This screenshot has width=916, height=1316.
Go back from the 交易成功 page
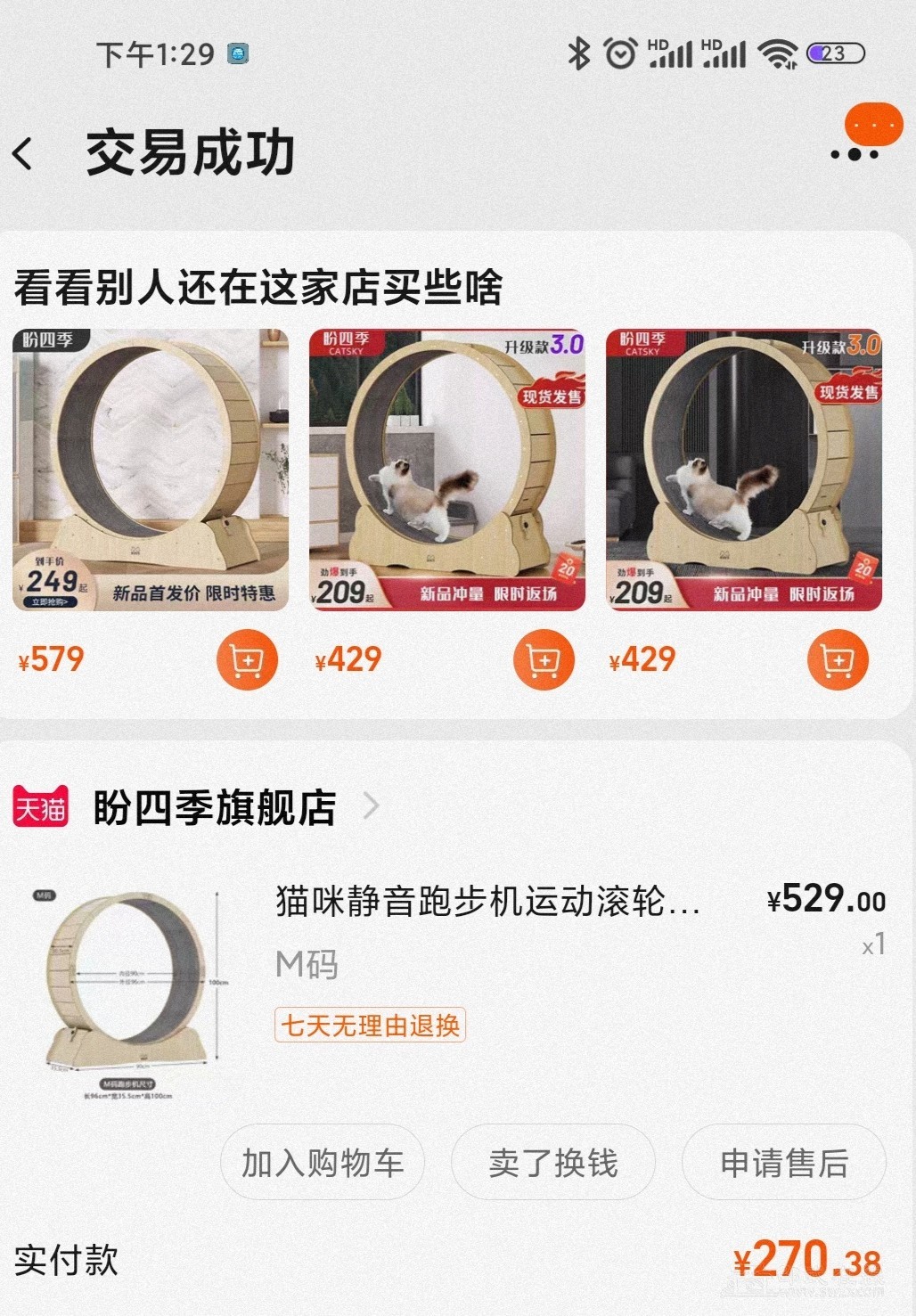click(x=25, y=153)
